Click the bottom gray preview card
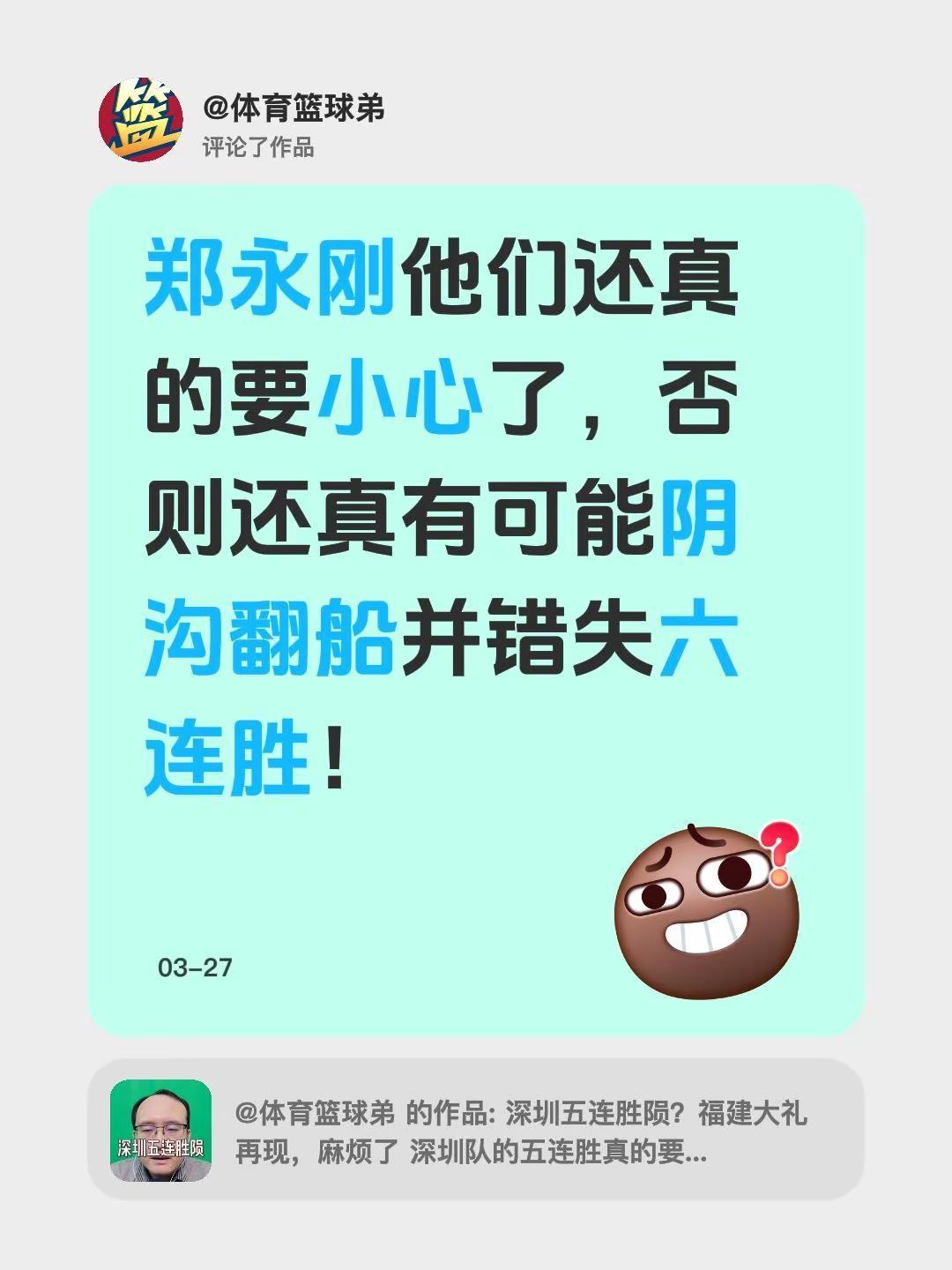Viewport: 952px width, 1270px height. click(x=476, y=1133)
